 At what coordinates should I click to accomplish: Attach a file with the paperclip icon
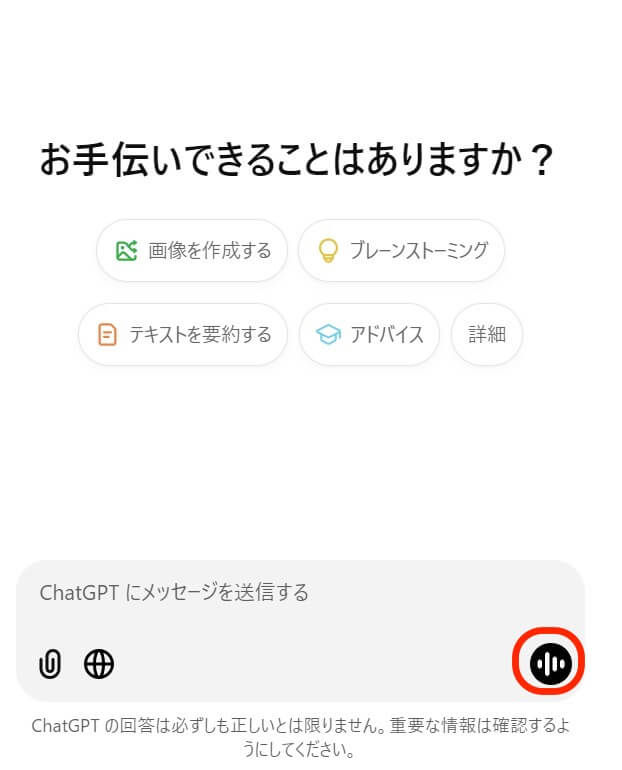click(50, 664)
